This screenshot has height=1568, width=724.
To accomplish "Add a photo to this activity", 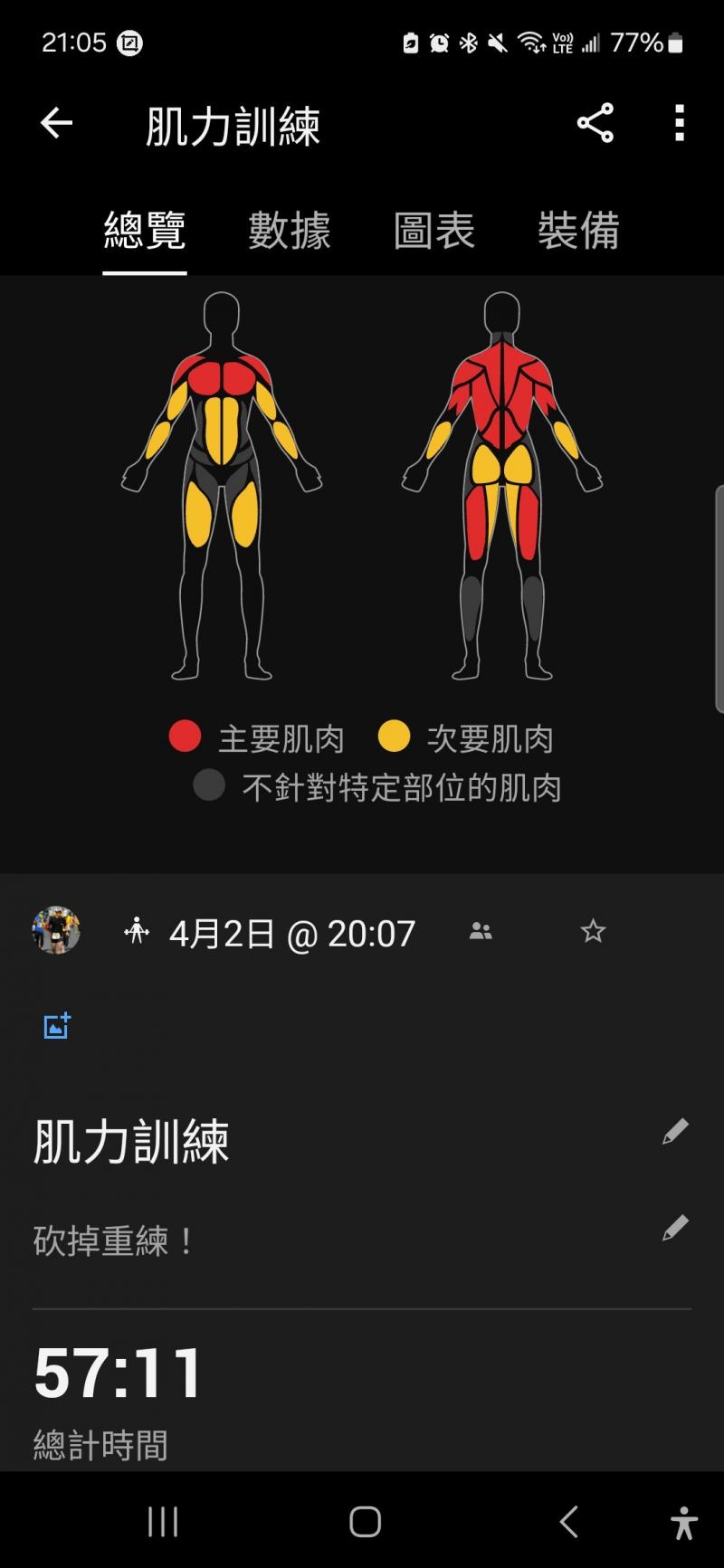I will [x=57, y=1026].
